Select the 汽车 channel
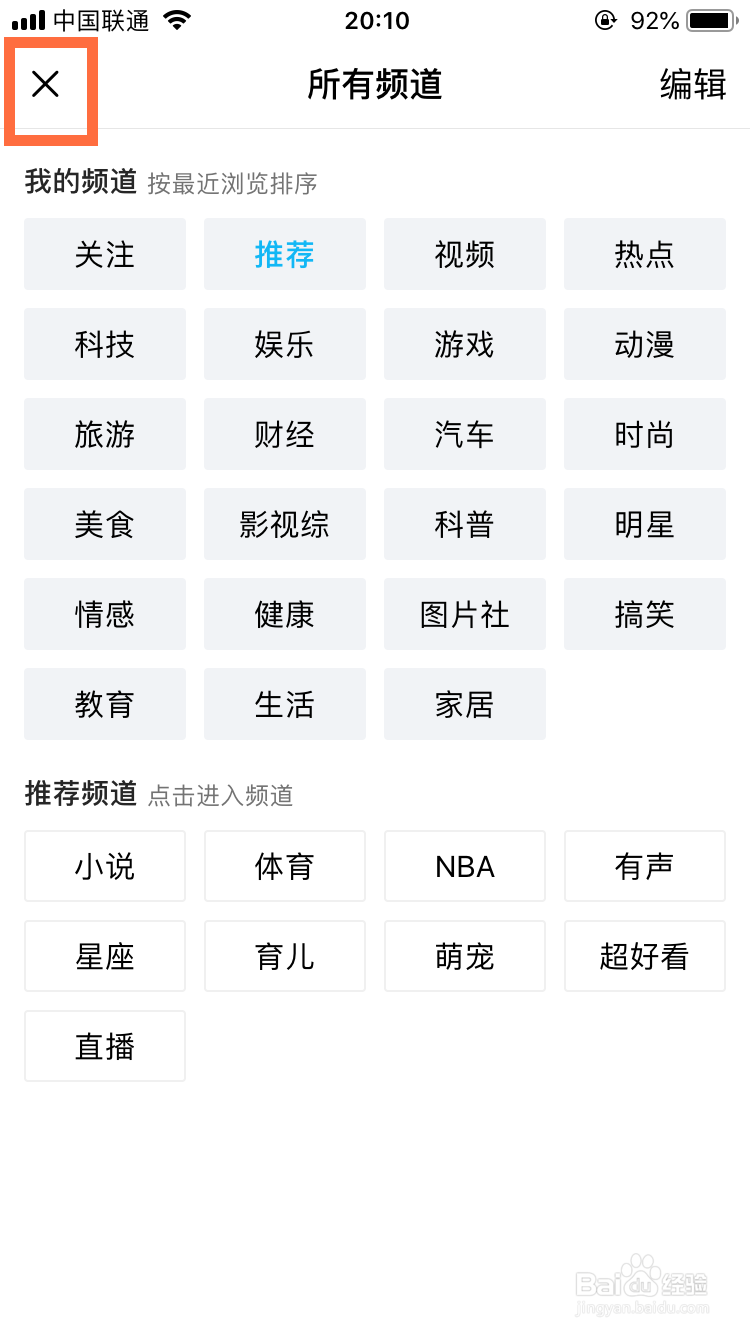This screenshot has width=750, height=1334. [465, 434]
